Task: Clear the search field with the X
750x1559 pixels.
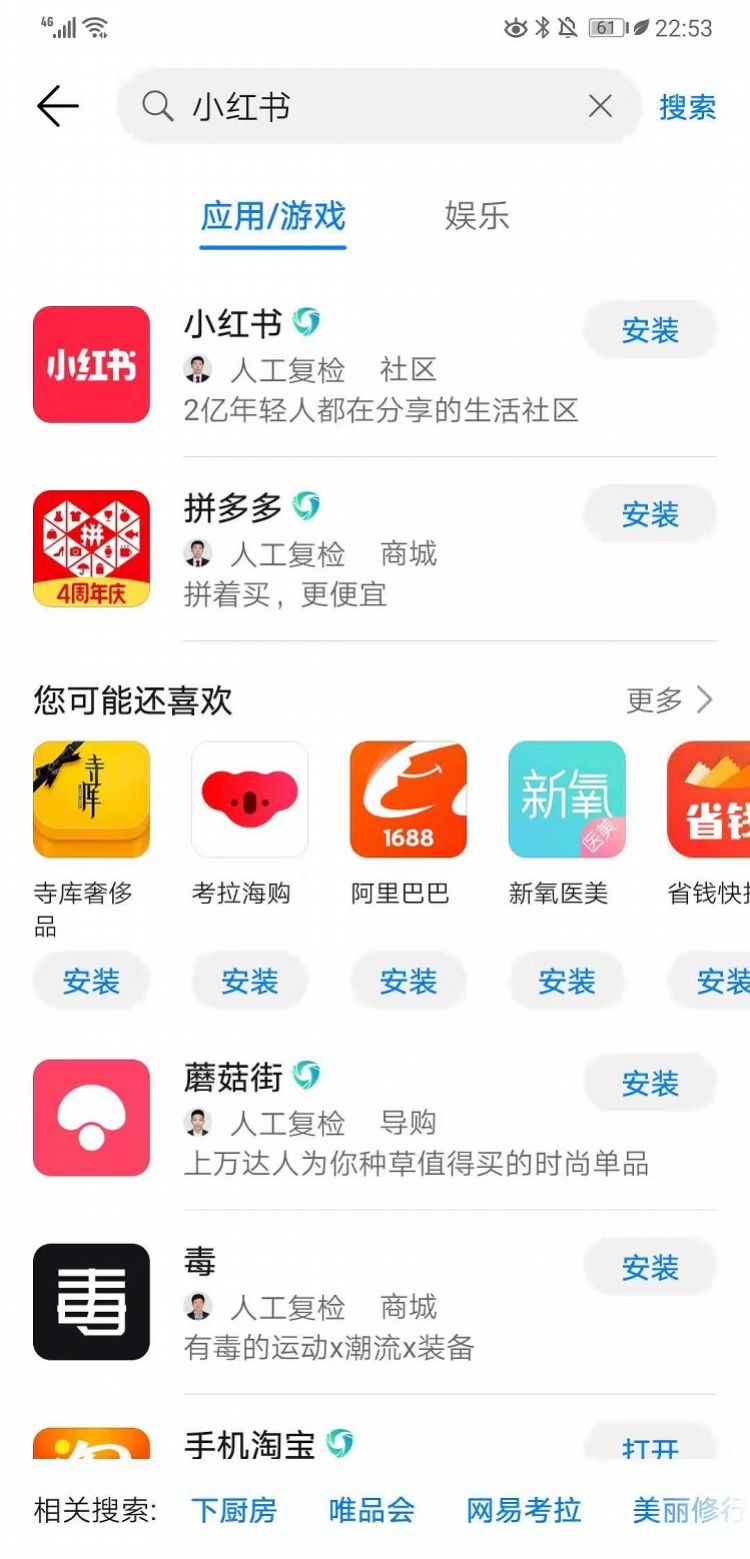Action: pyautogui.click(x=599, y=105)
